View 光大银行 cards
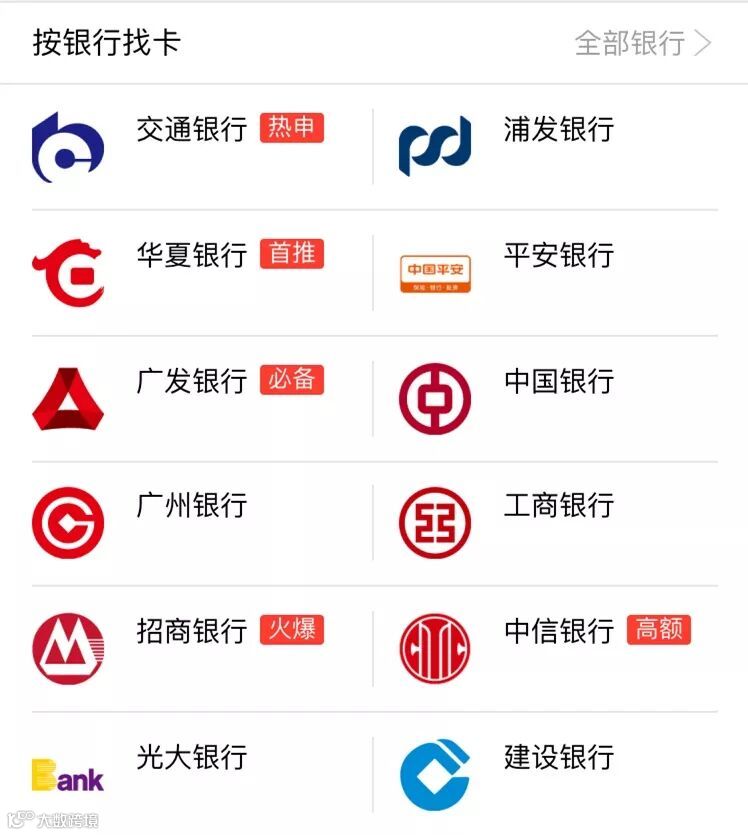Screen dimensions: 748x835 191,757
